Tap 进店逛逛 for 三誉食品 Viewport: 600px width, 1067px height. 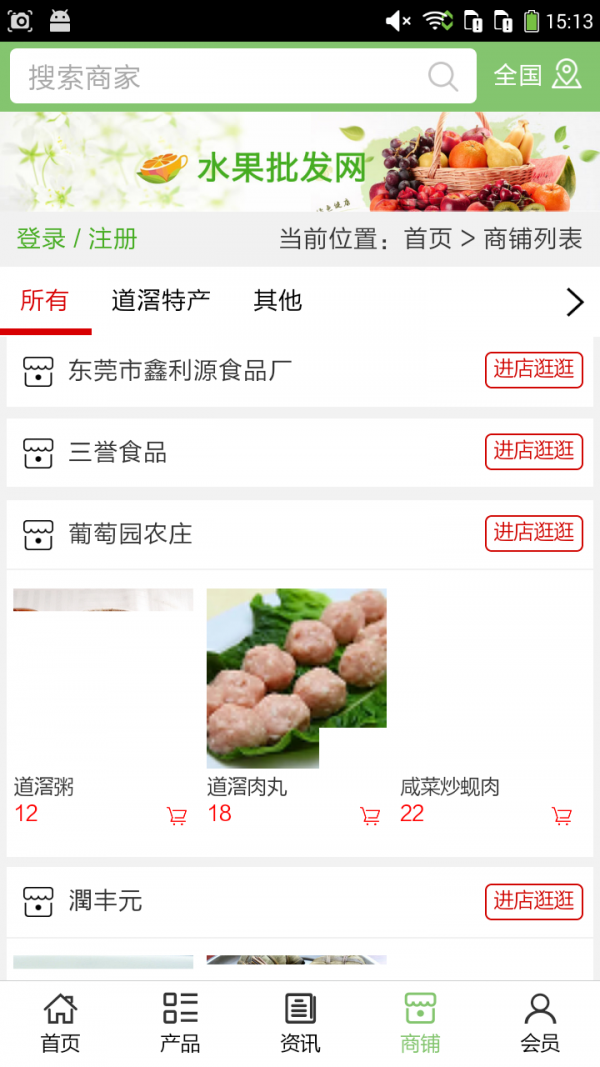[x=534, y=452]
